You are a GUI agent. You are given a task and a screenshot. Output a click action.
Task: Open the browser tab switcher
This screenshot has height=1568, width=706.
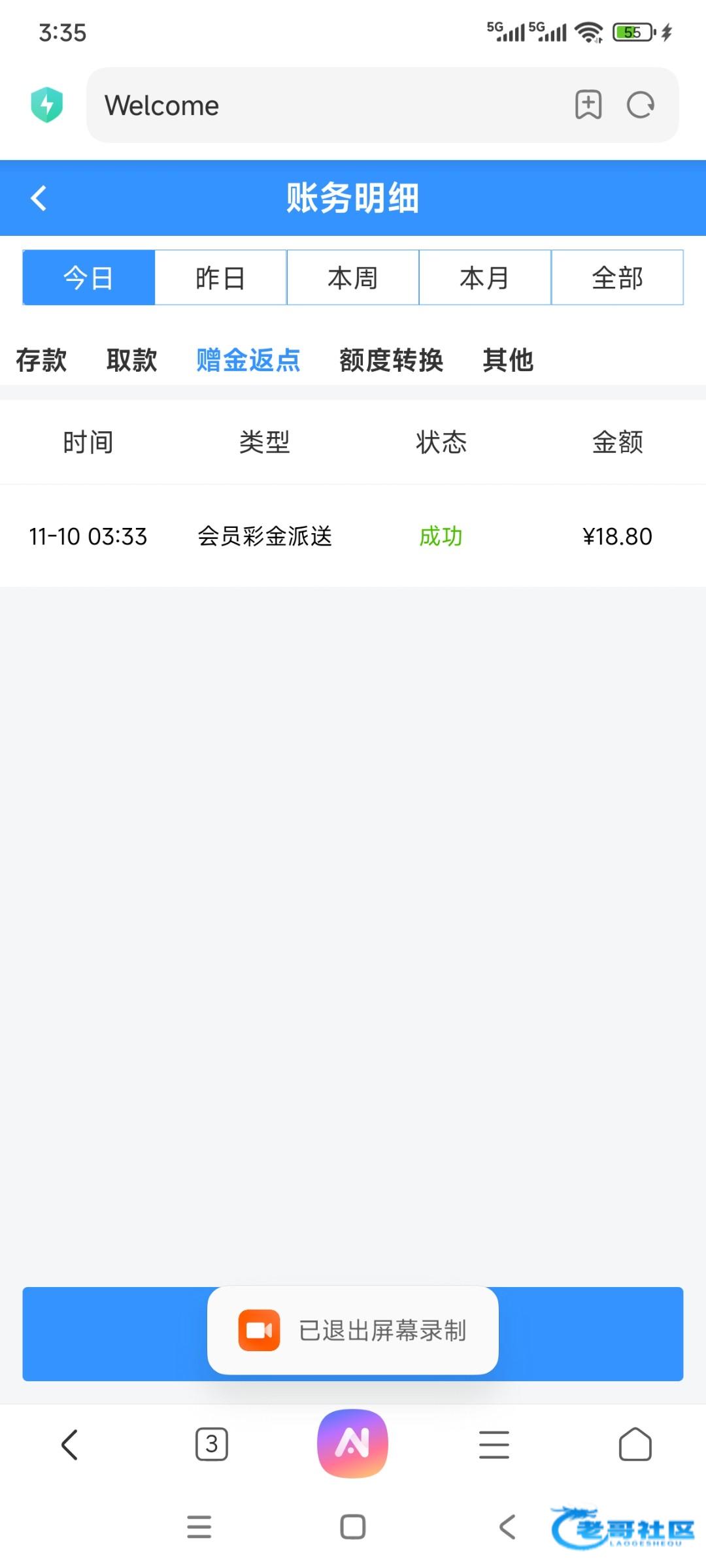coord(212,1444)
